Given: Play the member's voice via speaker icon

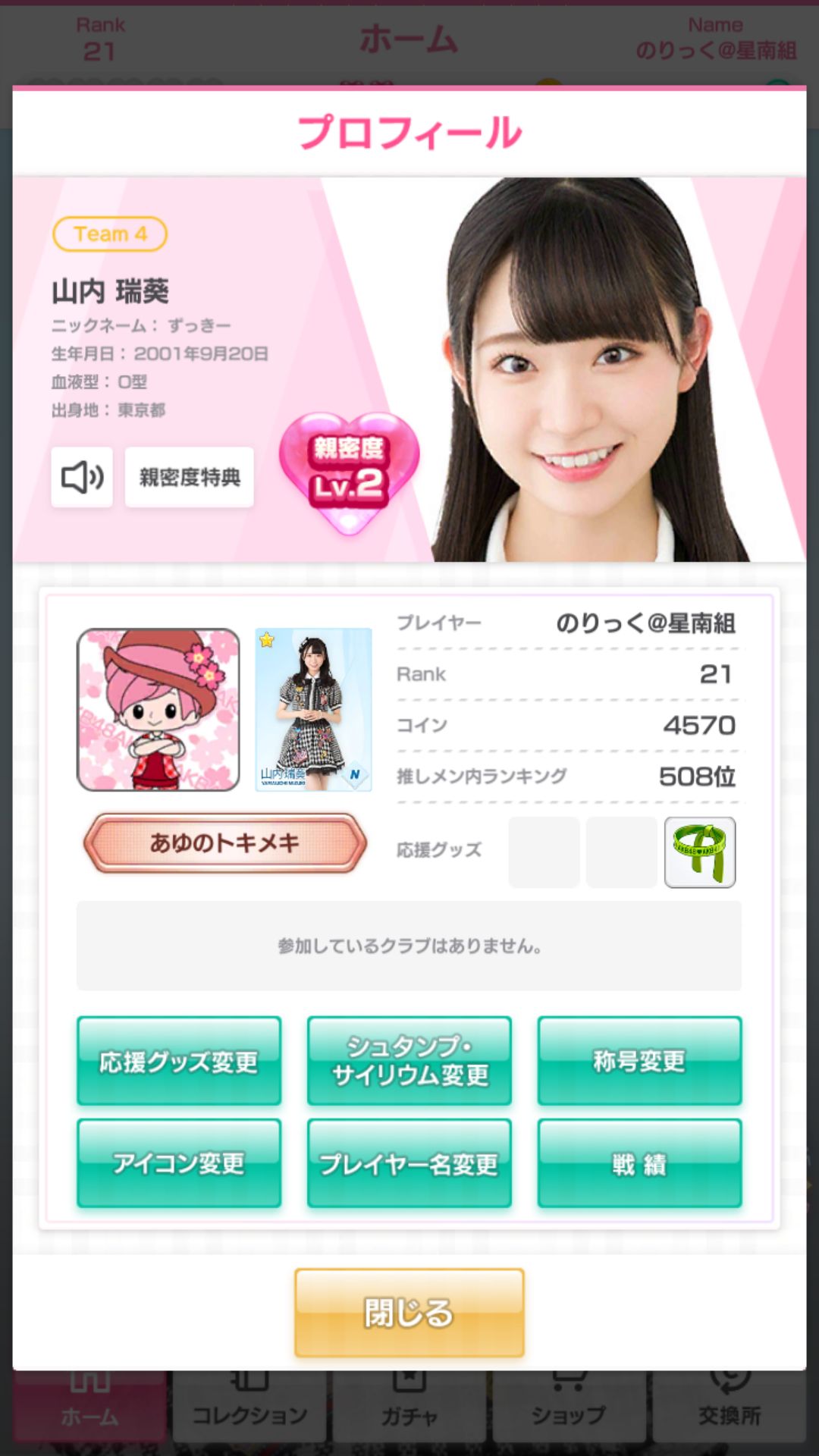Looking at the screenshot, I should click(x=82, y=477).
